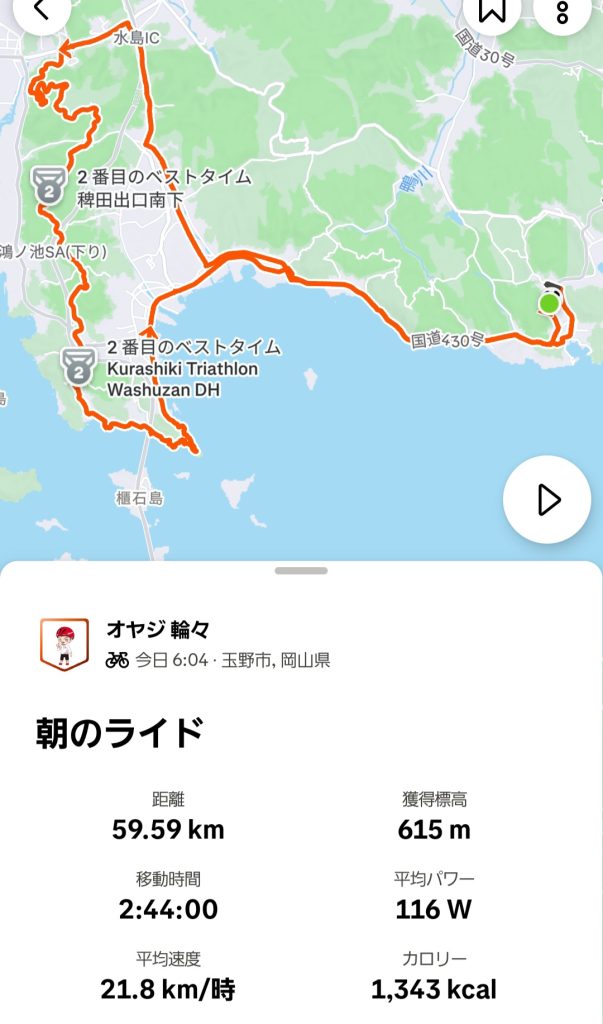Open the Kurashiki Triathlon Washuzan DH segment
603x1024 pixels.
[78, 367]
